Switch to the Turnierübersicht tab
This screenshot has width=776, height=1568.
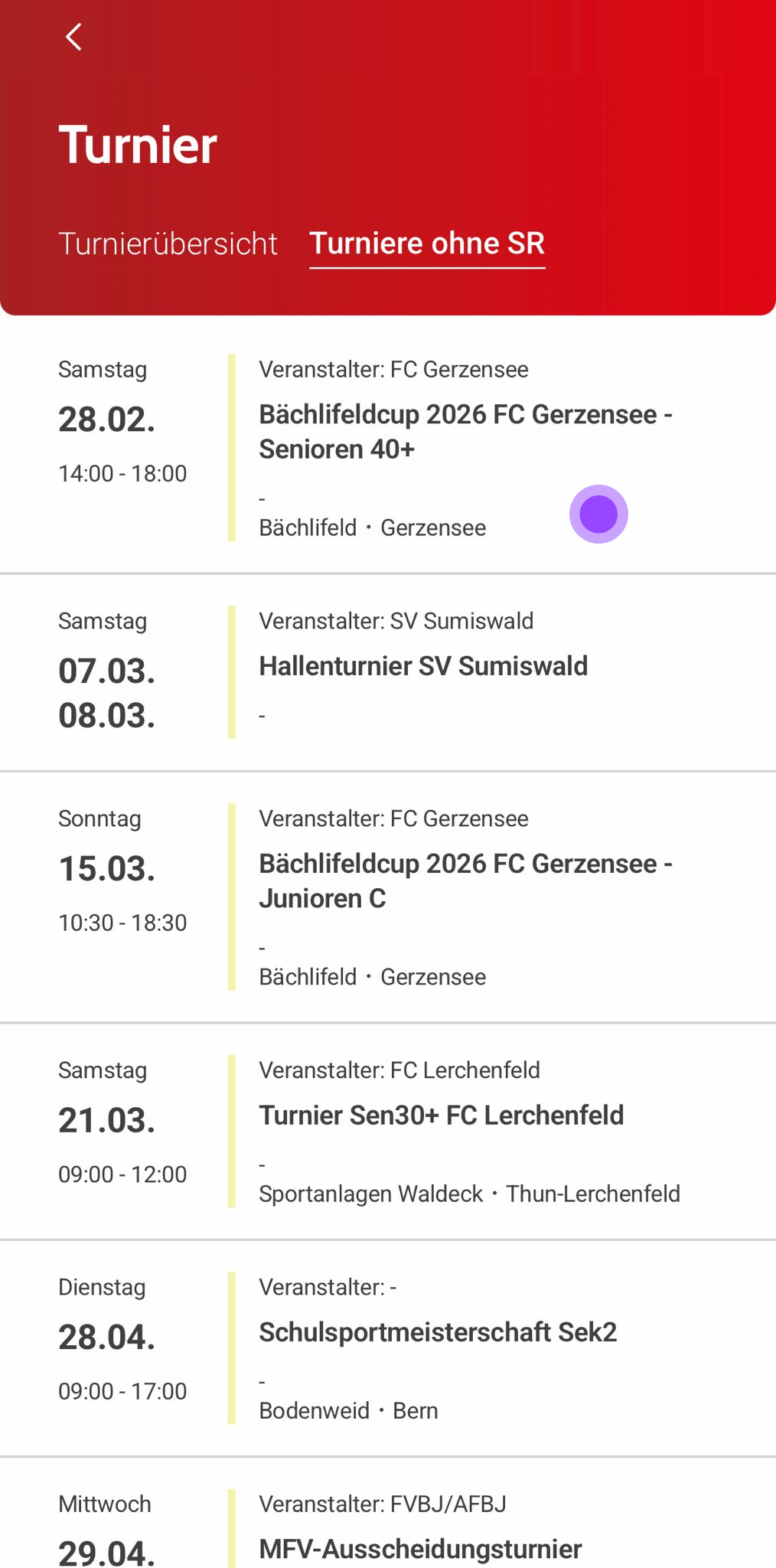[168, 243]
